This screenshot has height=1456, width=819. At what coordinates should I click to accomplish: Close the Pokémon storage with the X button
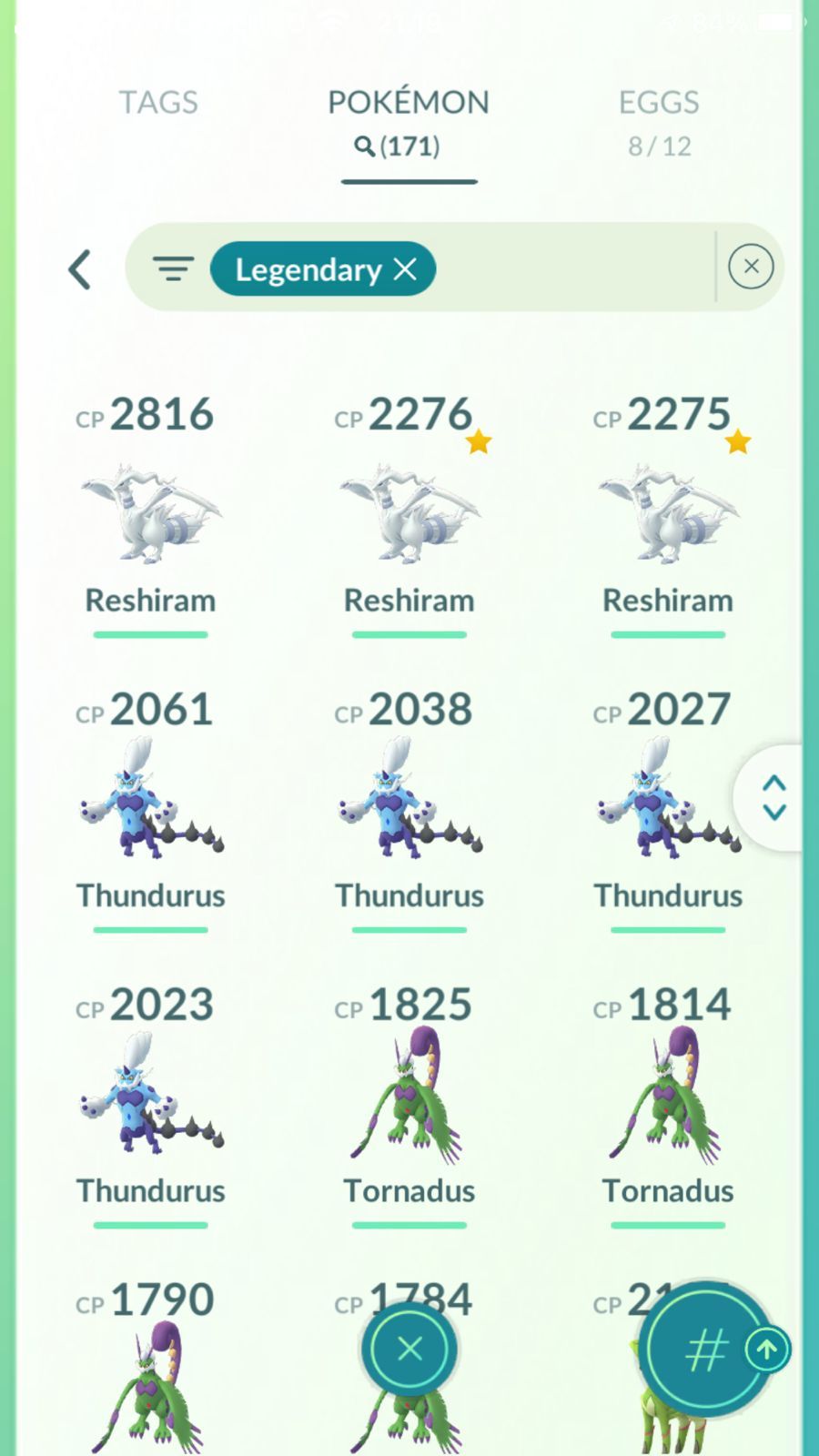click(x=409, y=1349)
